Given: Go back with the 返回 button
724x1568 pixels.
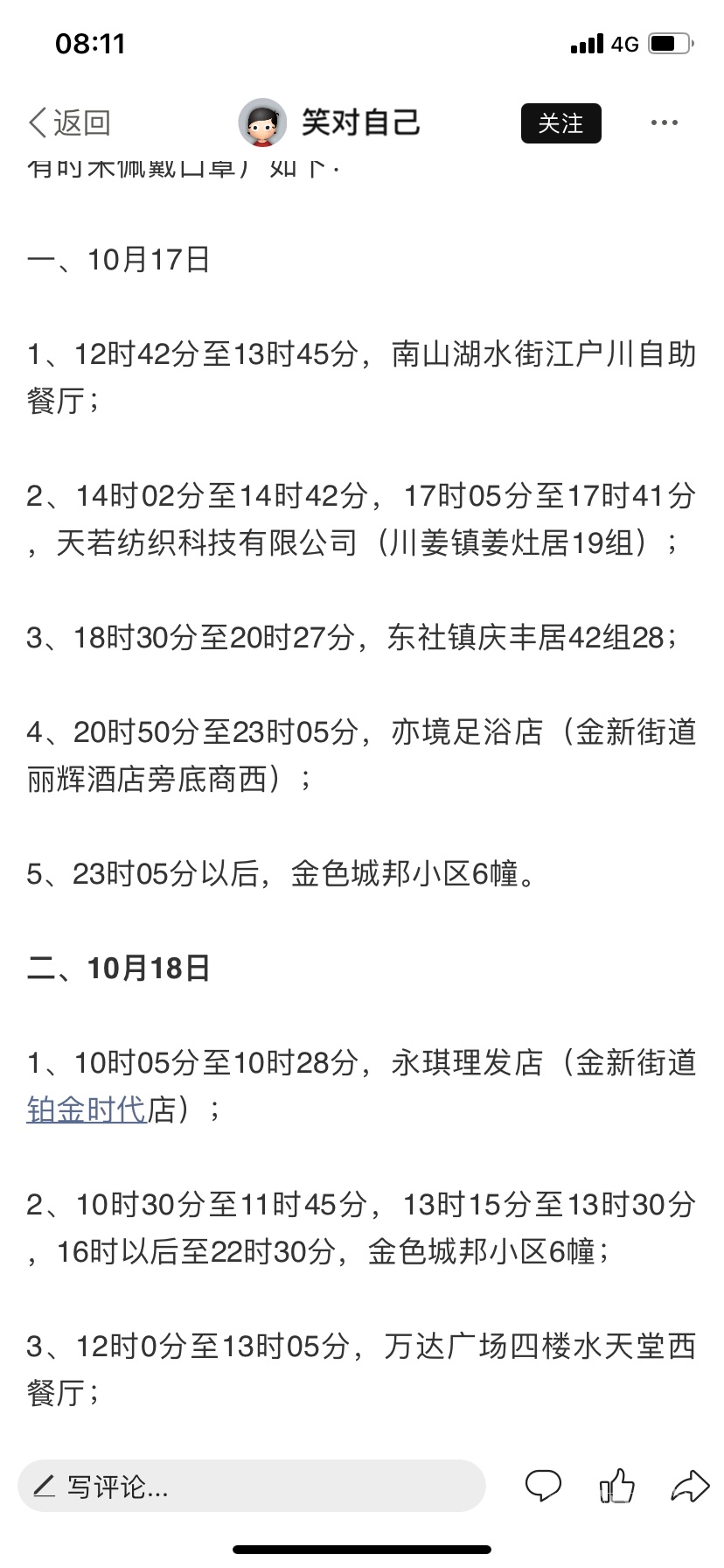Looking at the screenshot, I should 69,123.
